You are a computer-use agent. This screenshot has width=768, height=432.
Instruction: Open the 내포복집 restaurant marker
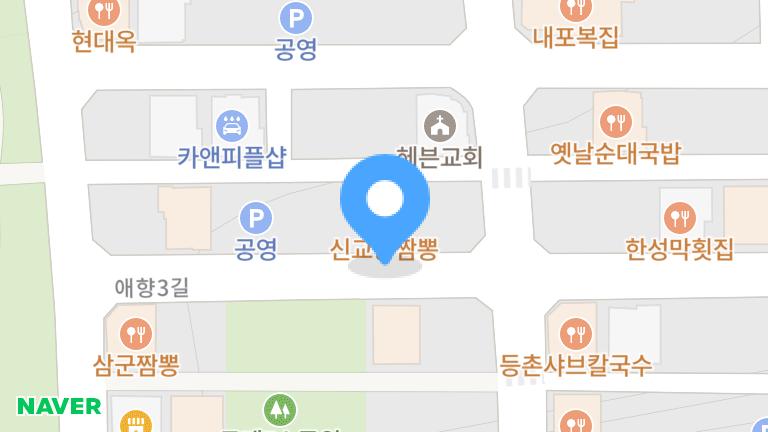575,10
